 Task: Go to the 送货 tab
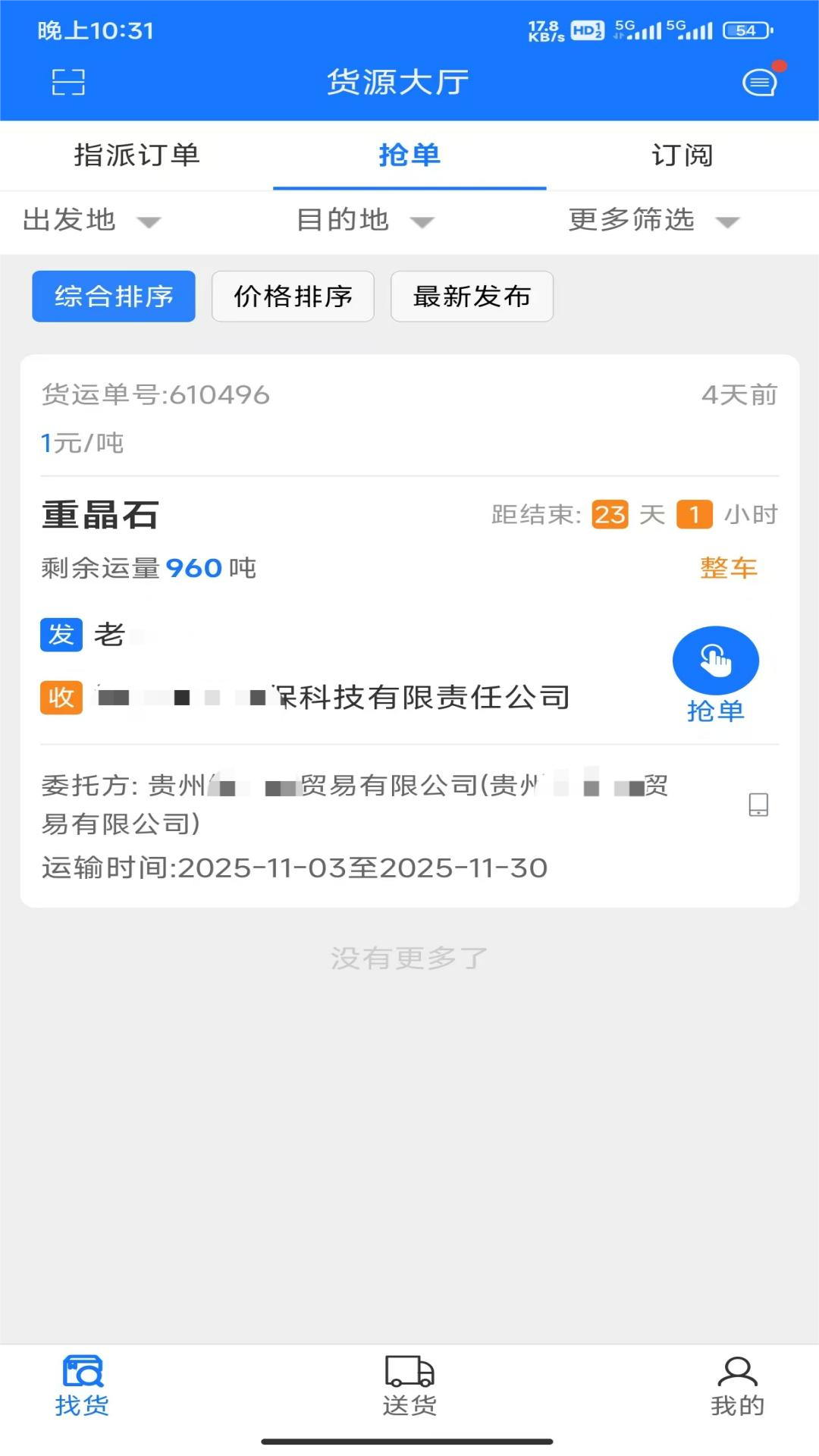pos(409,1387)
